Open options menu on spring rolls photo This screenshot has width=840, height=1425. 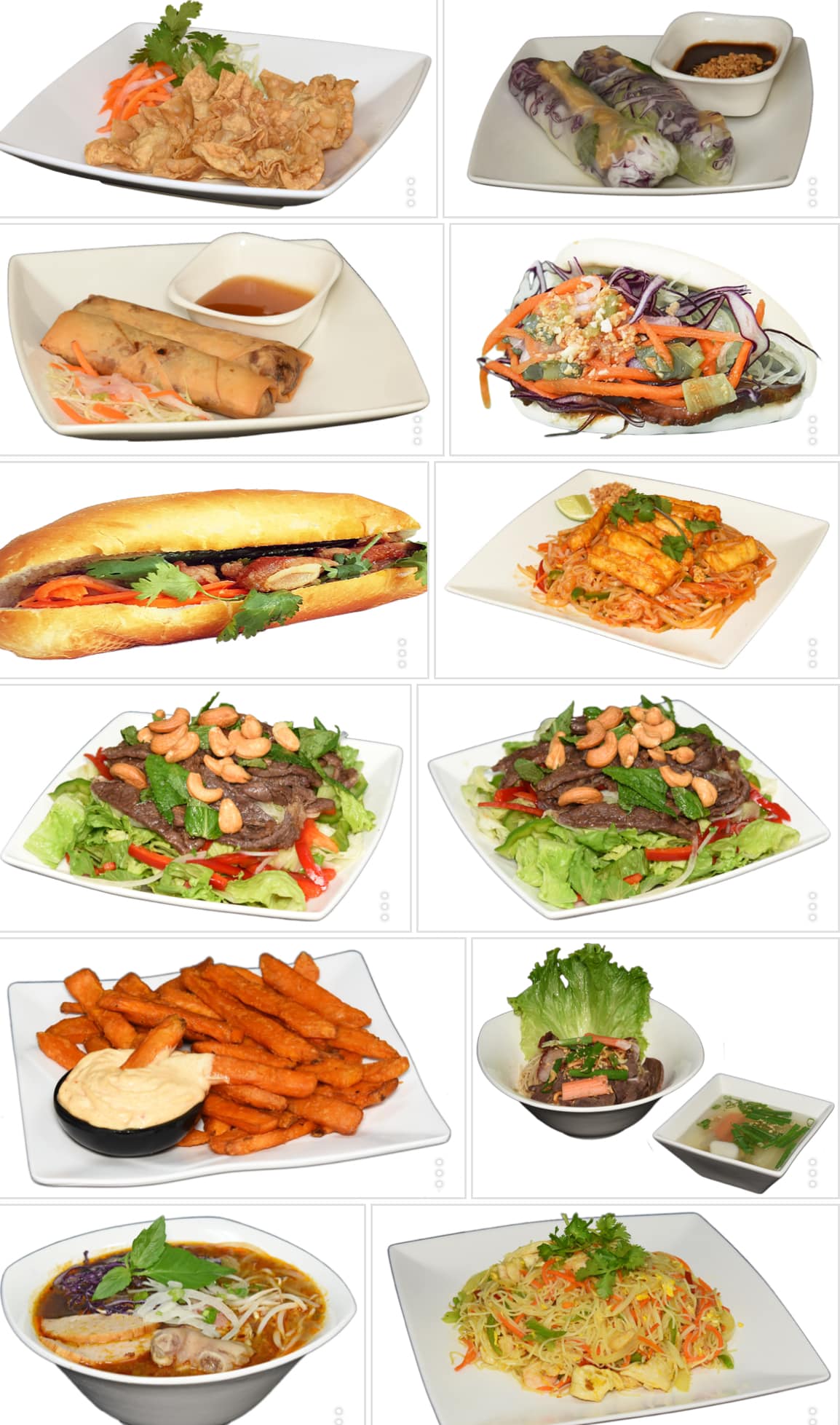812,192
